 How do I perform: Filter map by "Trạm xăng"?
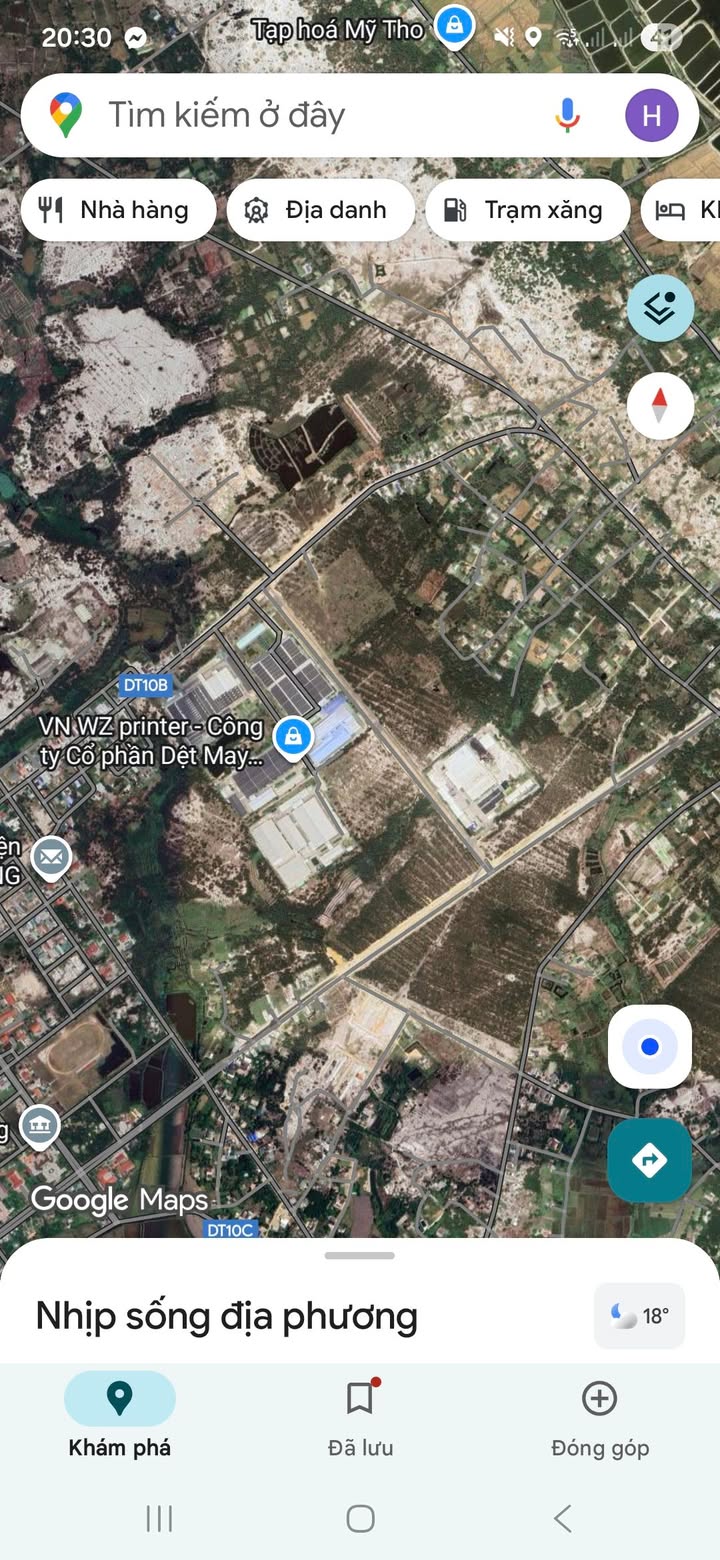[x=527, y=210]
